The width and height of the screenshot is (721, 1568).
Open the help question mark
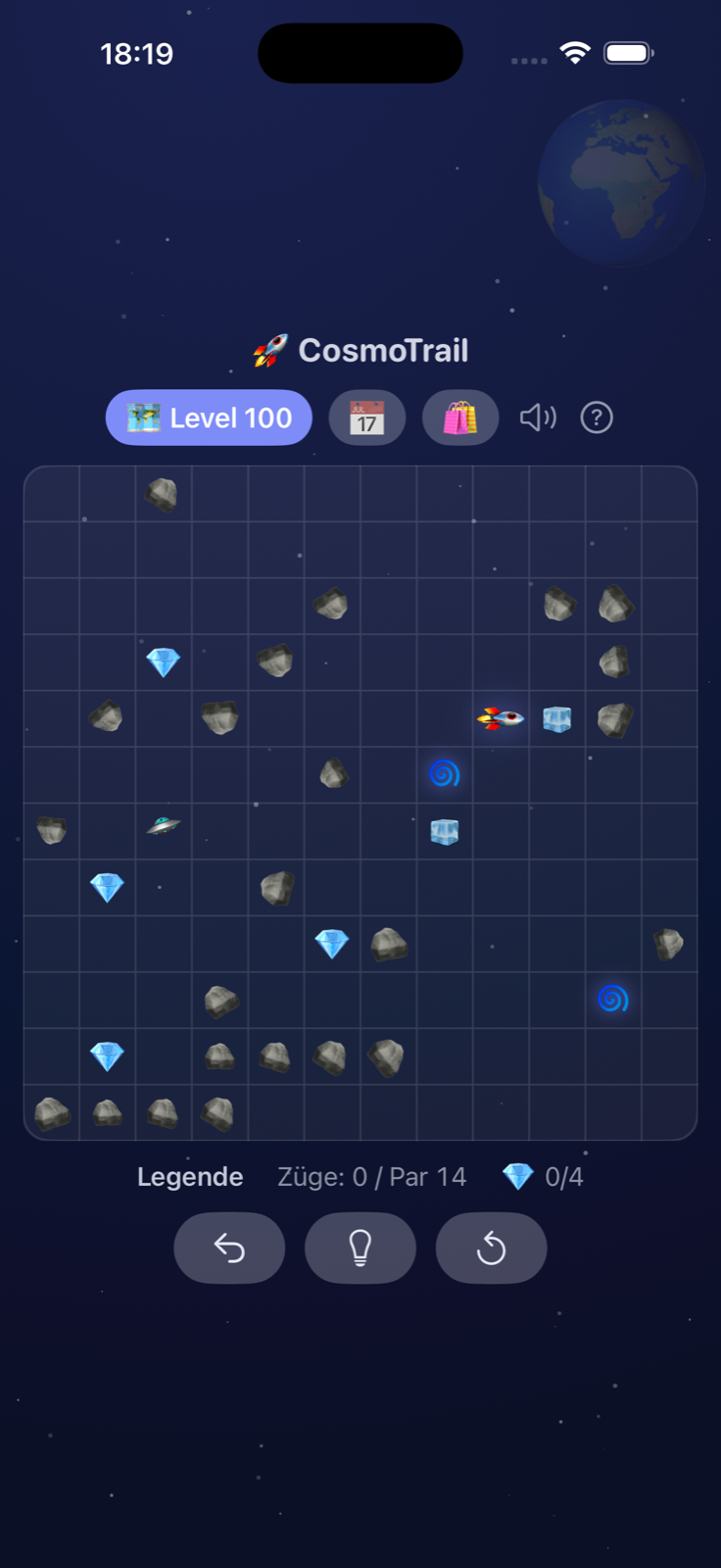597,417
